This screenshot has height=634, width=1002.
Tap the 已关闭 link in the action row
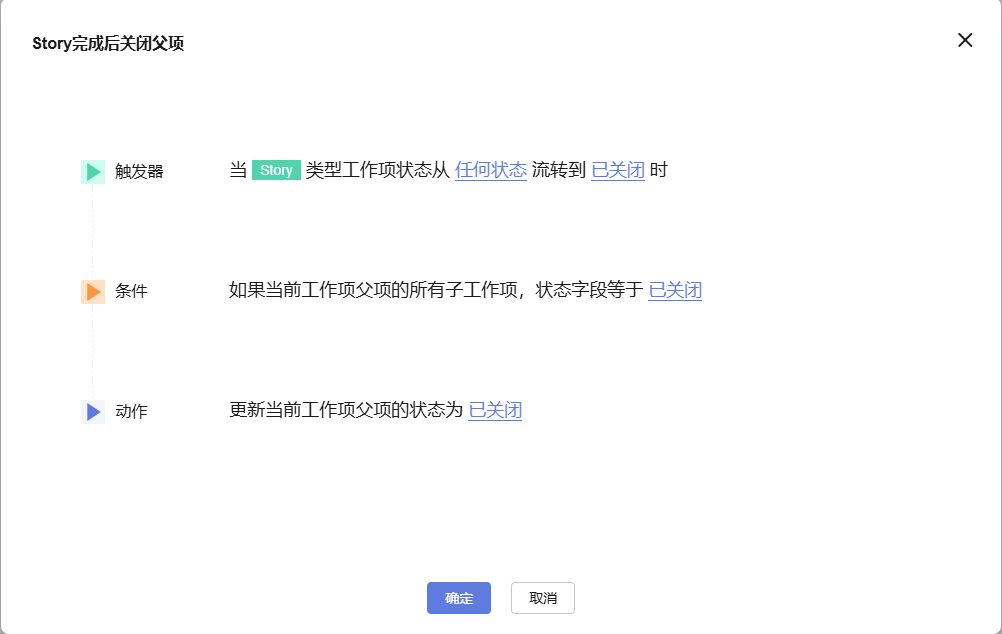pos(495,410)
